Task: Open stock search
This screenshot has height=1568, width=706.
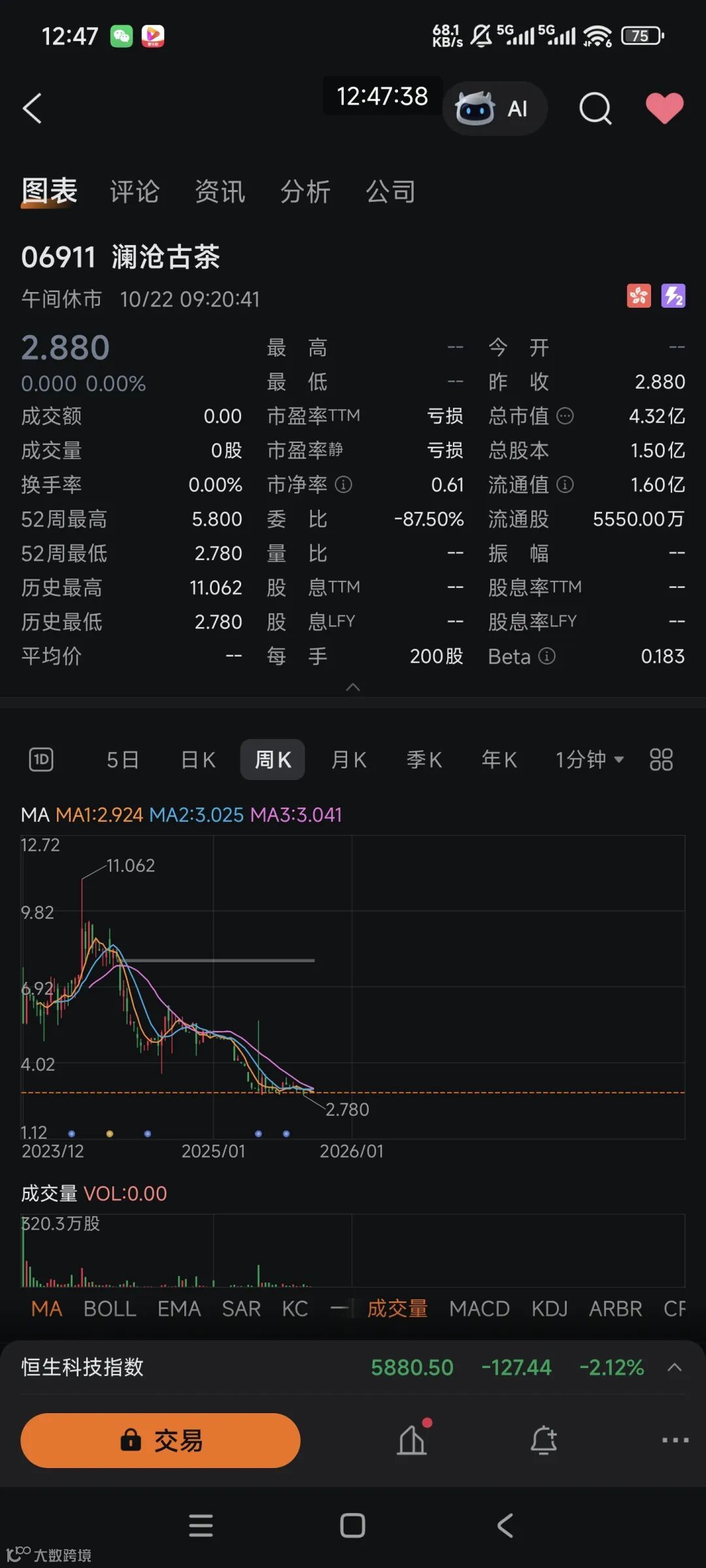Action: (595, 108)
